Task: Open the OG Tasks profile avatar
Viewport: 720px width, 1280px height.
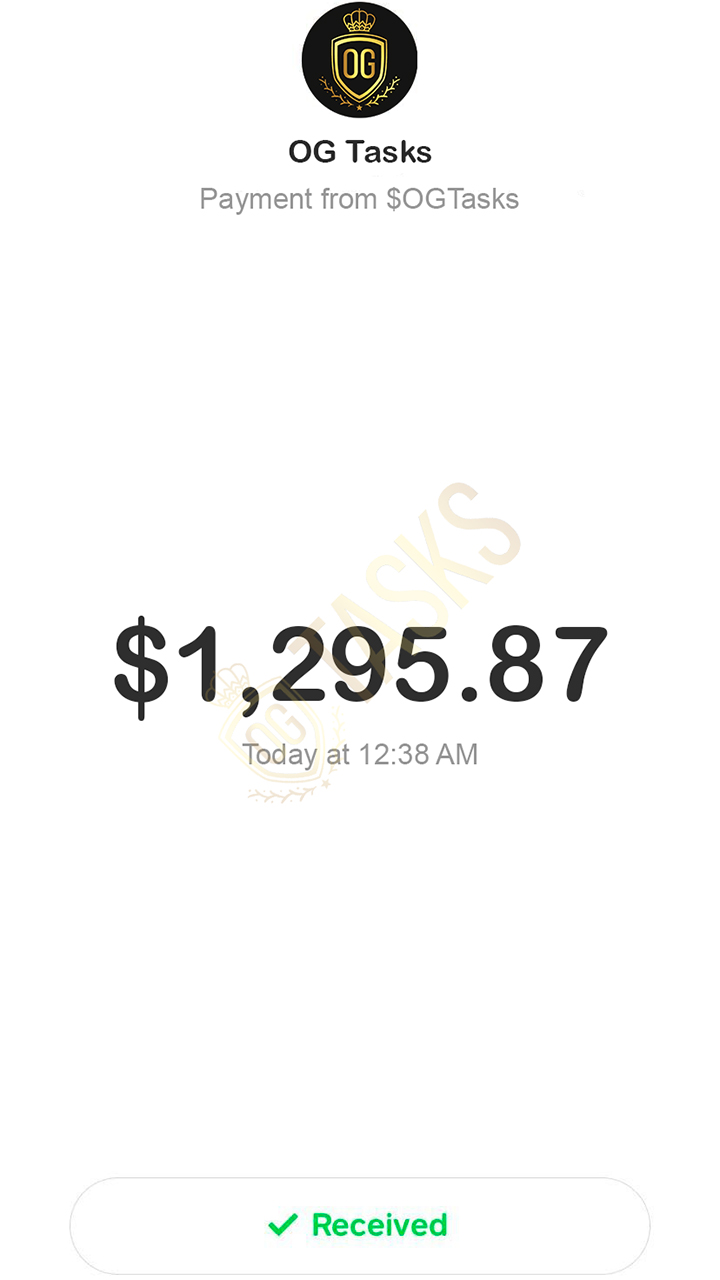Action: [360, 60]
